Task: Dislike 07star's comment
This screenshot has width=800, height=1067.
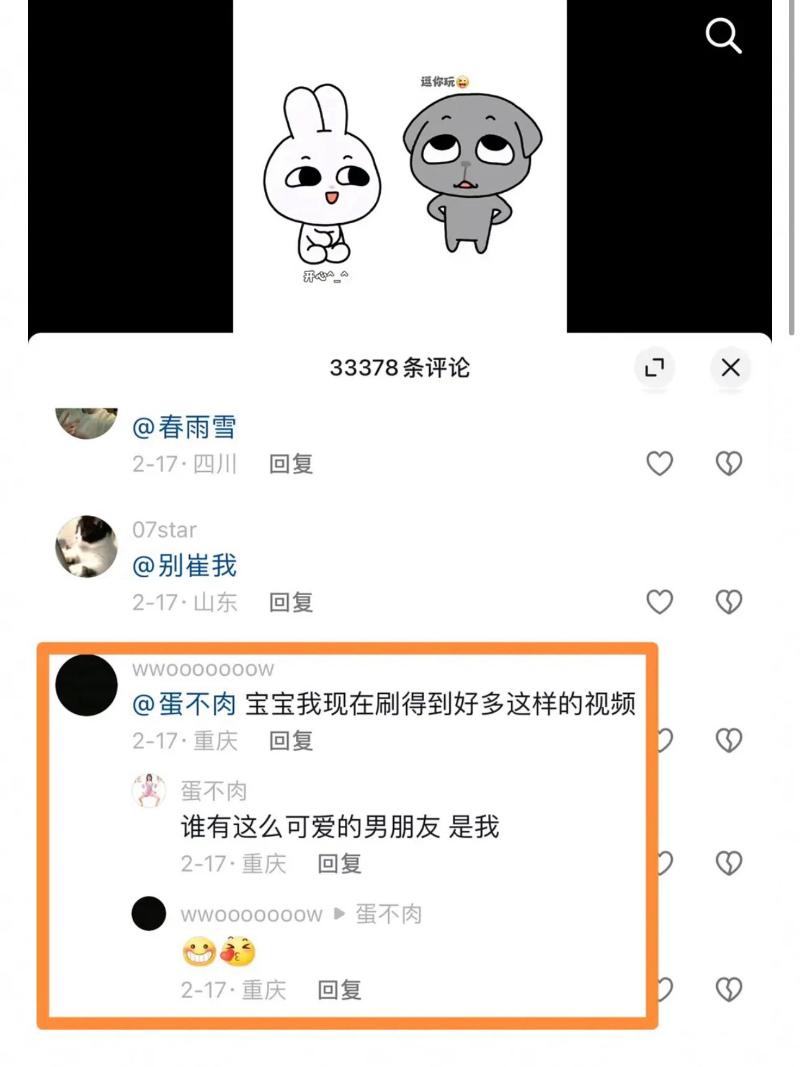Action: (x=729, y=602)
